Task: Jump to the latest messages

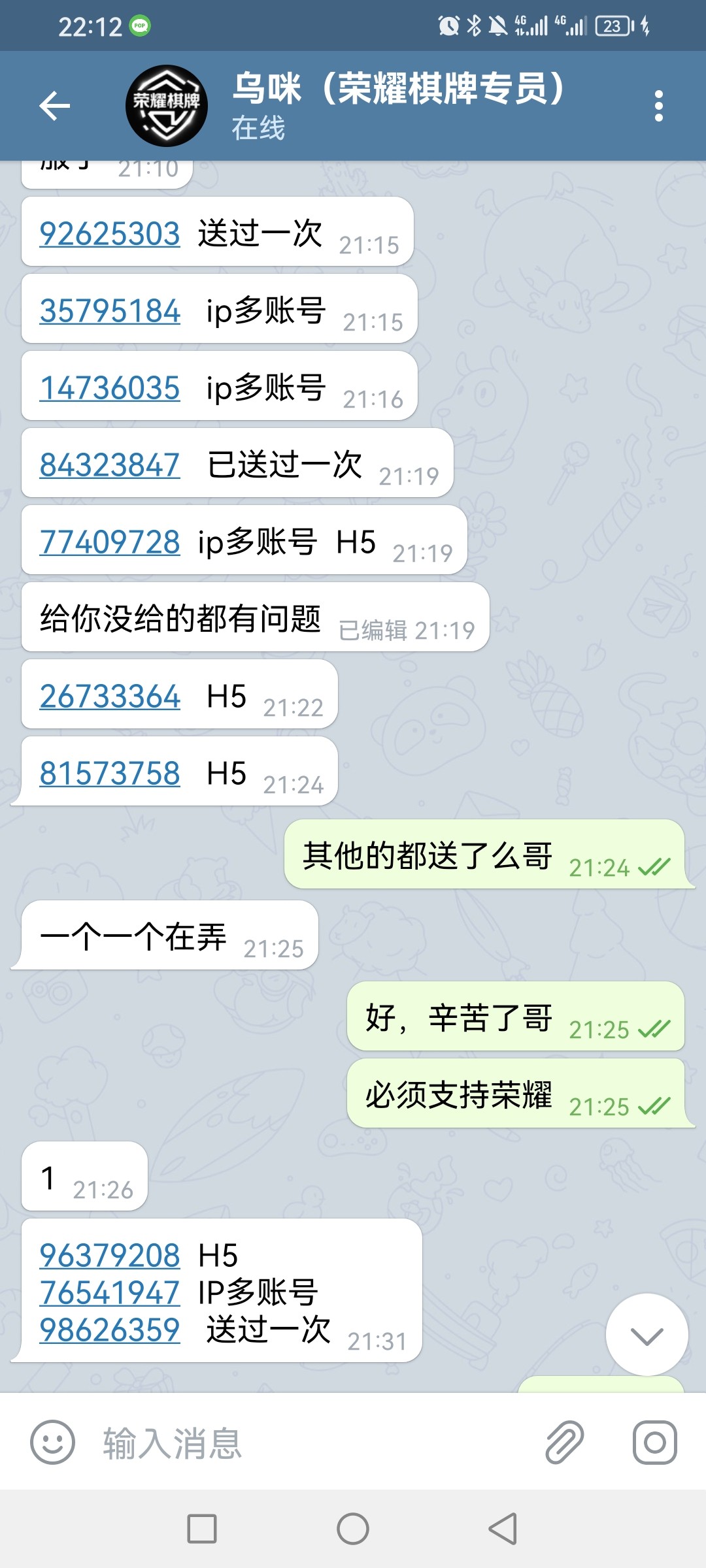Action: tap(647, 1335)
